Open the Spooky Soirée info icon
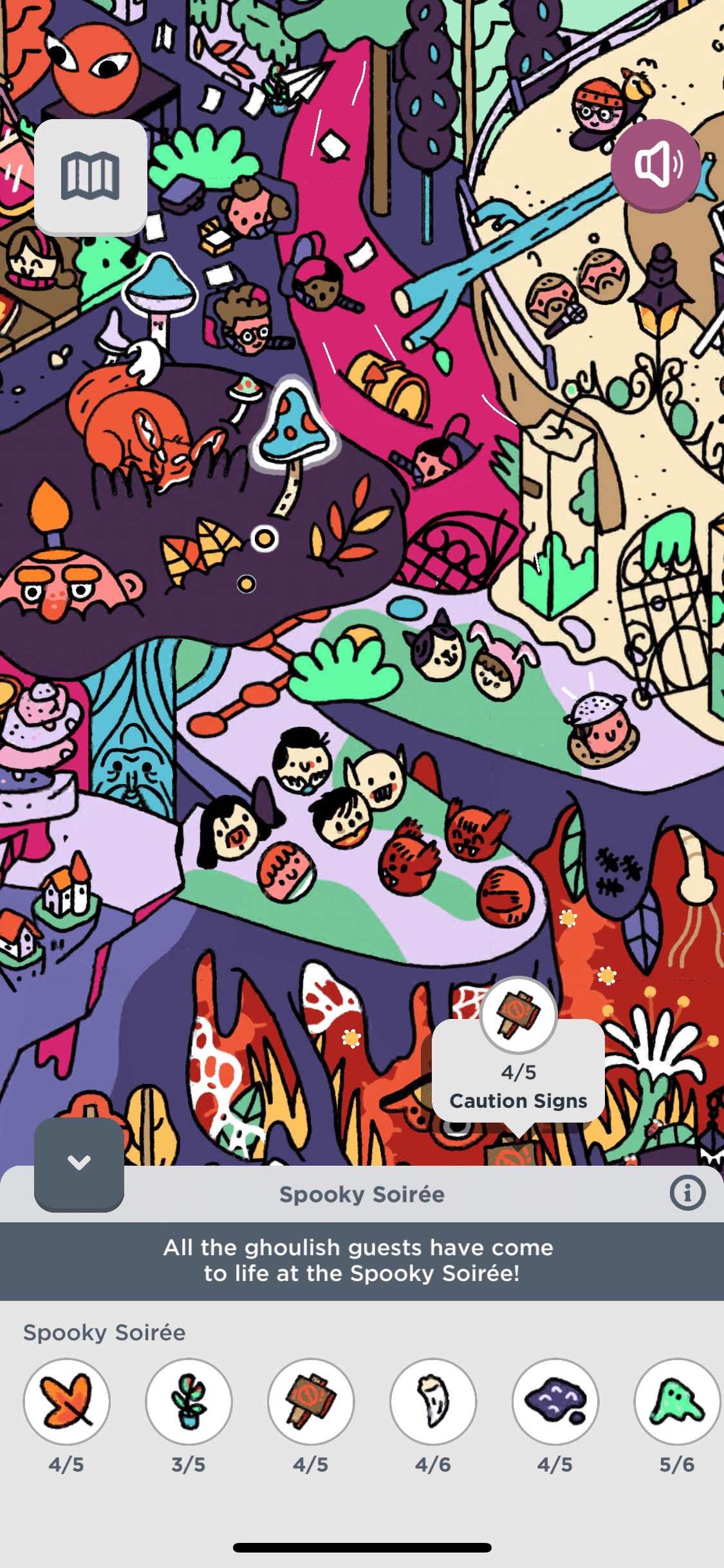This screenshot has height=1568, width=724. (x=687, y=1193)
